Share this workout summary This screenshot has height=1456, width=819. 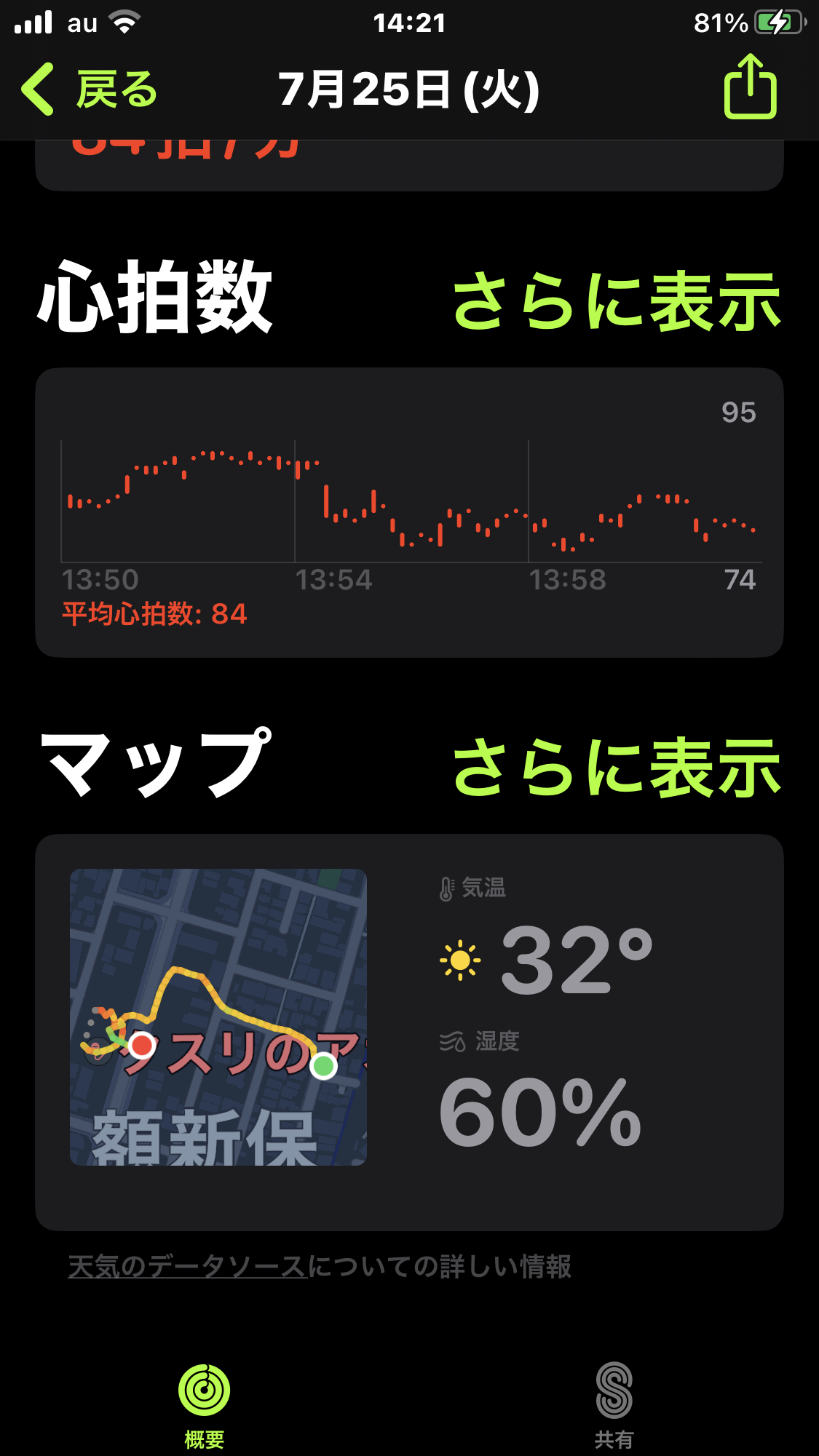click(750, 87)
